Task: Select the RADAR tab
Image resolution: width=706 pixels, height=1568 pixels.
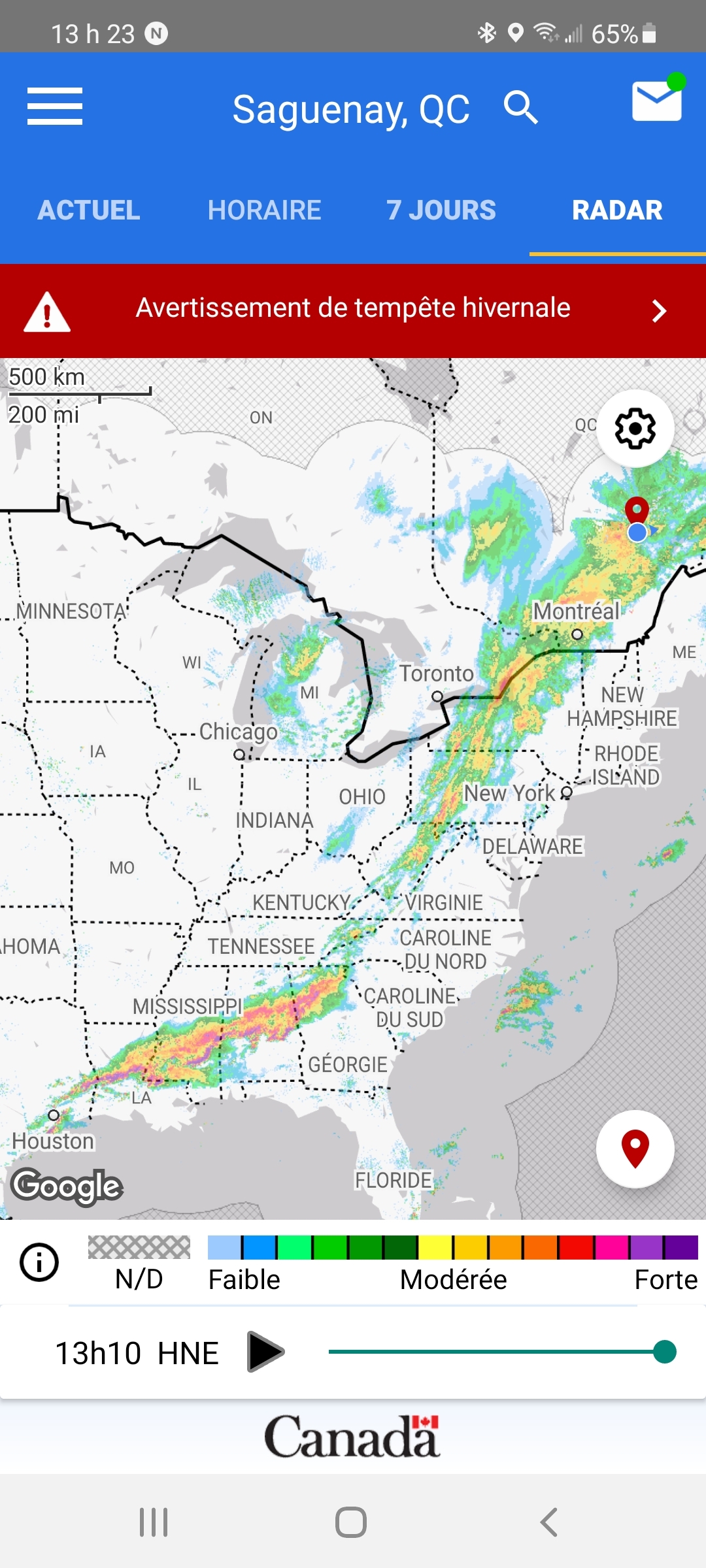Action: click(x=617, y=210)
